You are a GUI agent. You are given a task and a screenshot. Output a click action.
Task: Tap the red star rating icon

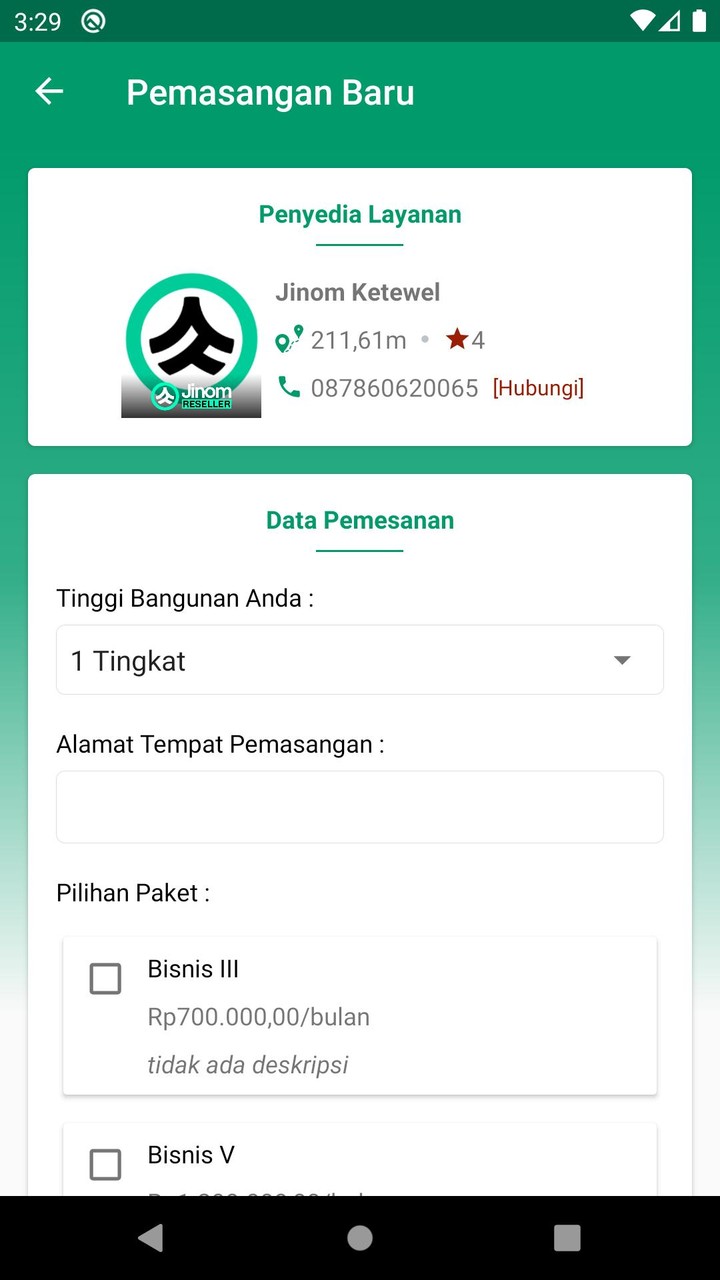coord(456,339)
